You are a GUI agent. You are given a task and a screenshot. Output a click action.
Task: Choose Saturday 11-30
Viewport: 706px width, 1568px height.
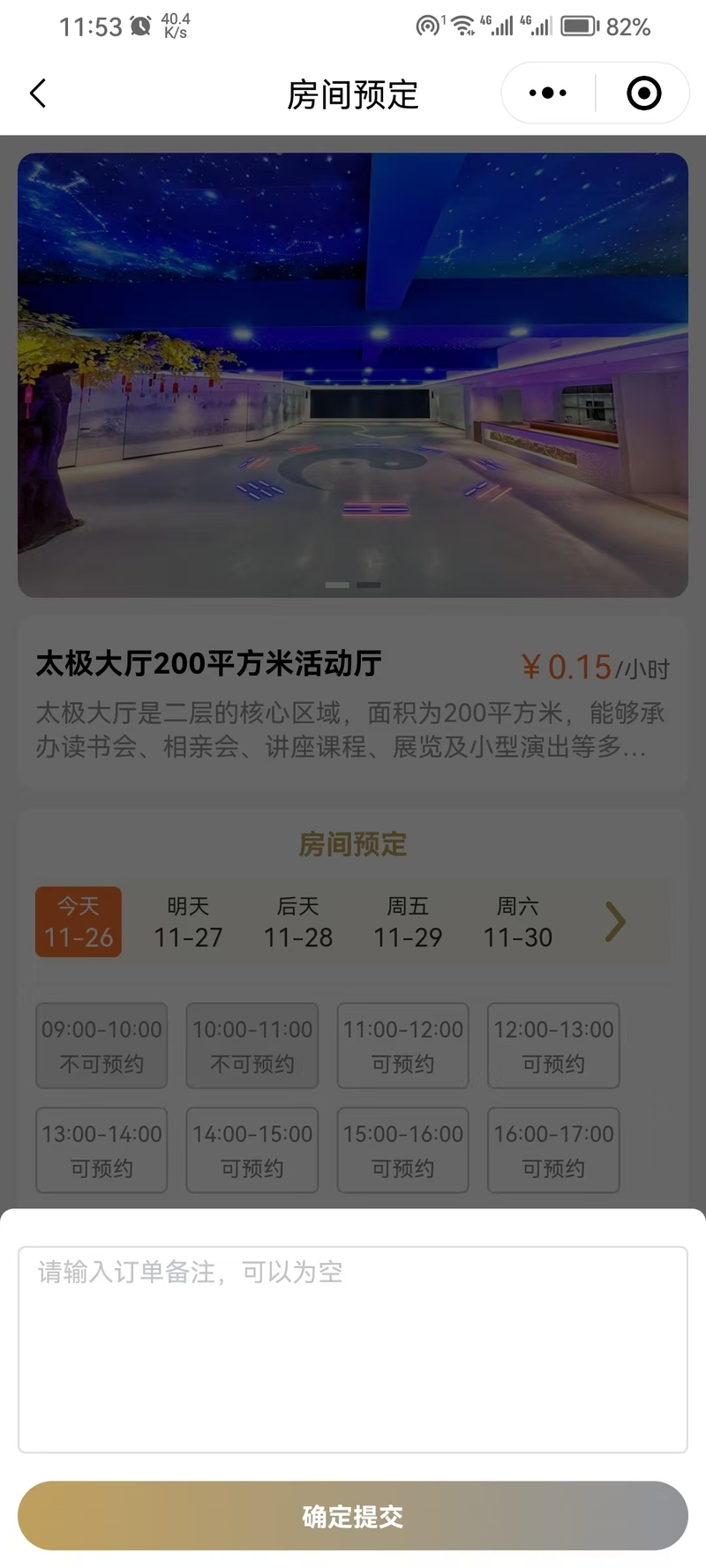(517, 922)
